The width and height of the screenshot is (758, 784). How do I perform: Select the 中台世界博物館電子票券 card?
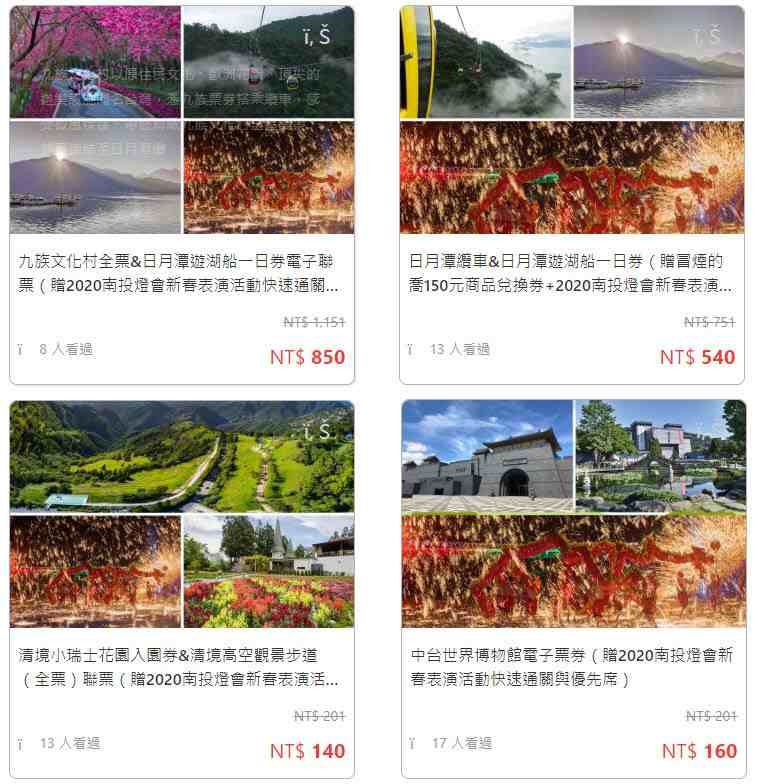pyautogui.click(x=571, y=667)
